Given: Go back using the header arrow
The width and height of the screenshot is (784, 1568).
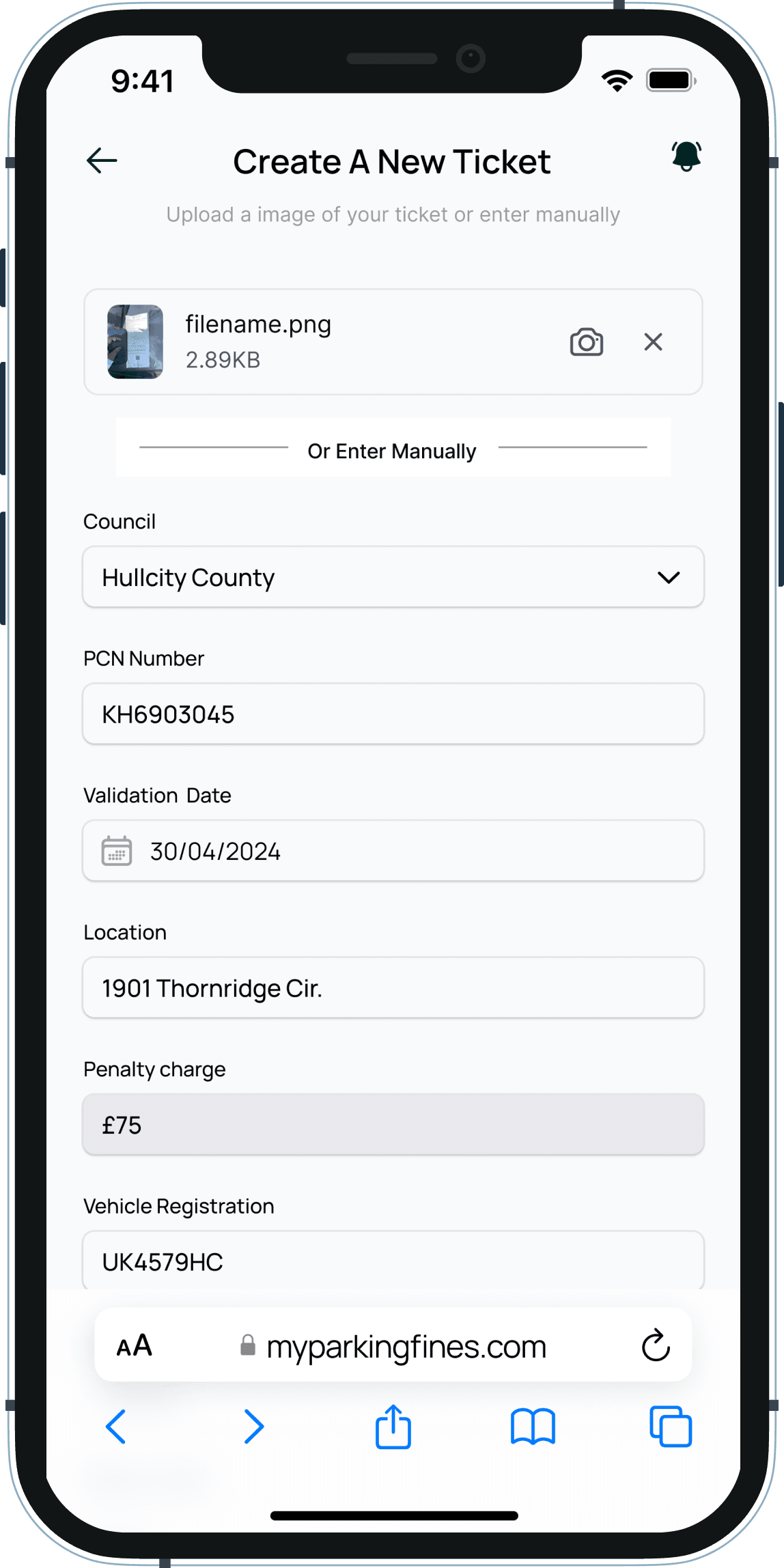Looking at the screenshot, I should pyautogui.click(x=102, y=161).
